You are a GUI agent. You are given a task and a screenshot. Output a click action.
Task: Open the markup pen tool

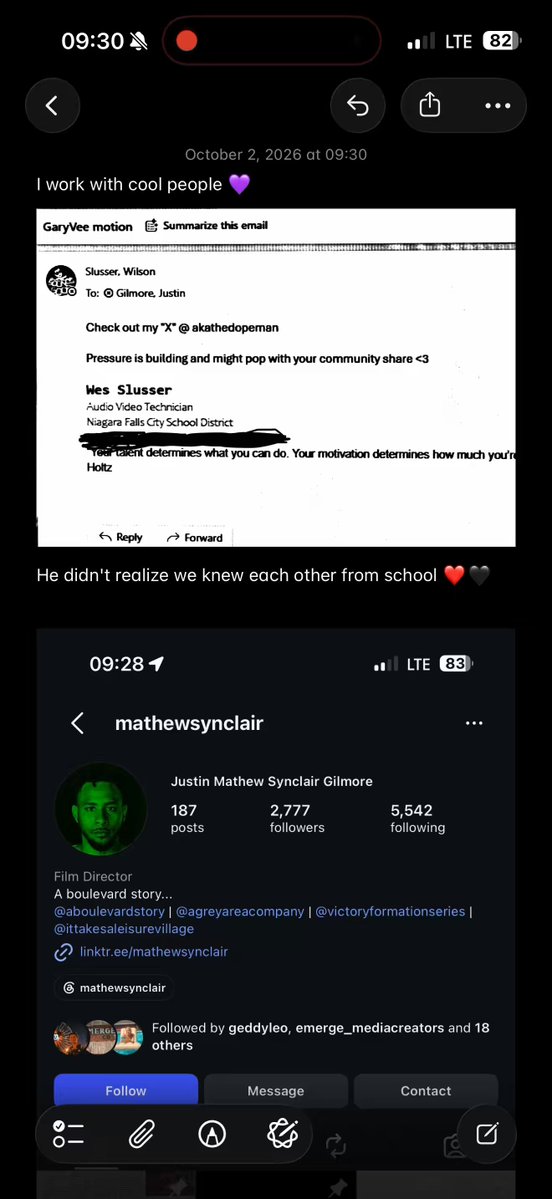tap(212, 1134)
